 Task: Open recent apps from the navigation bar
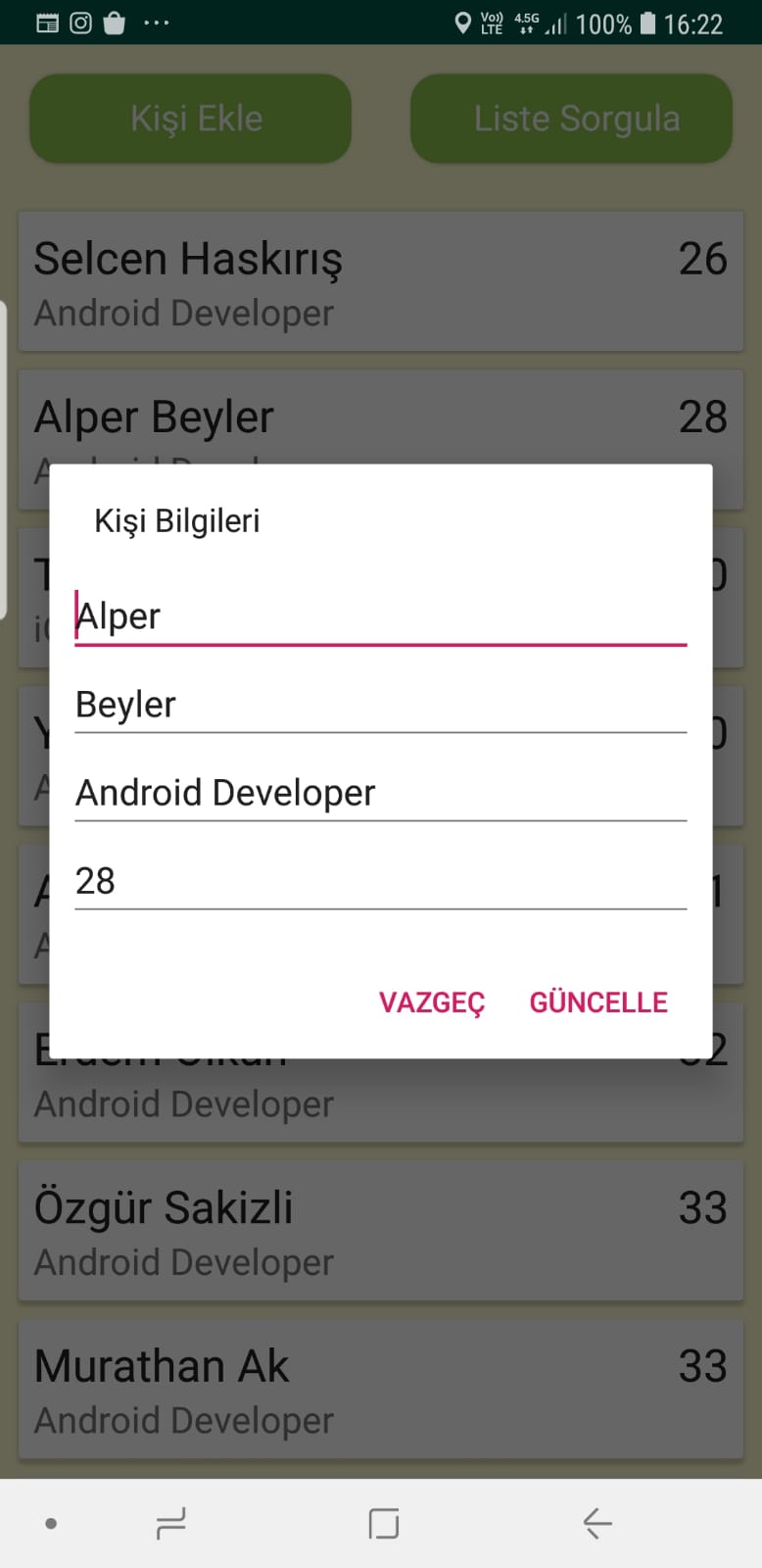coord(170,1524)
